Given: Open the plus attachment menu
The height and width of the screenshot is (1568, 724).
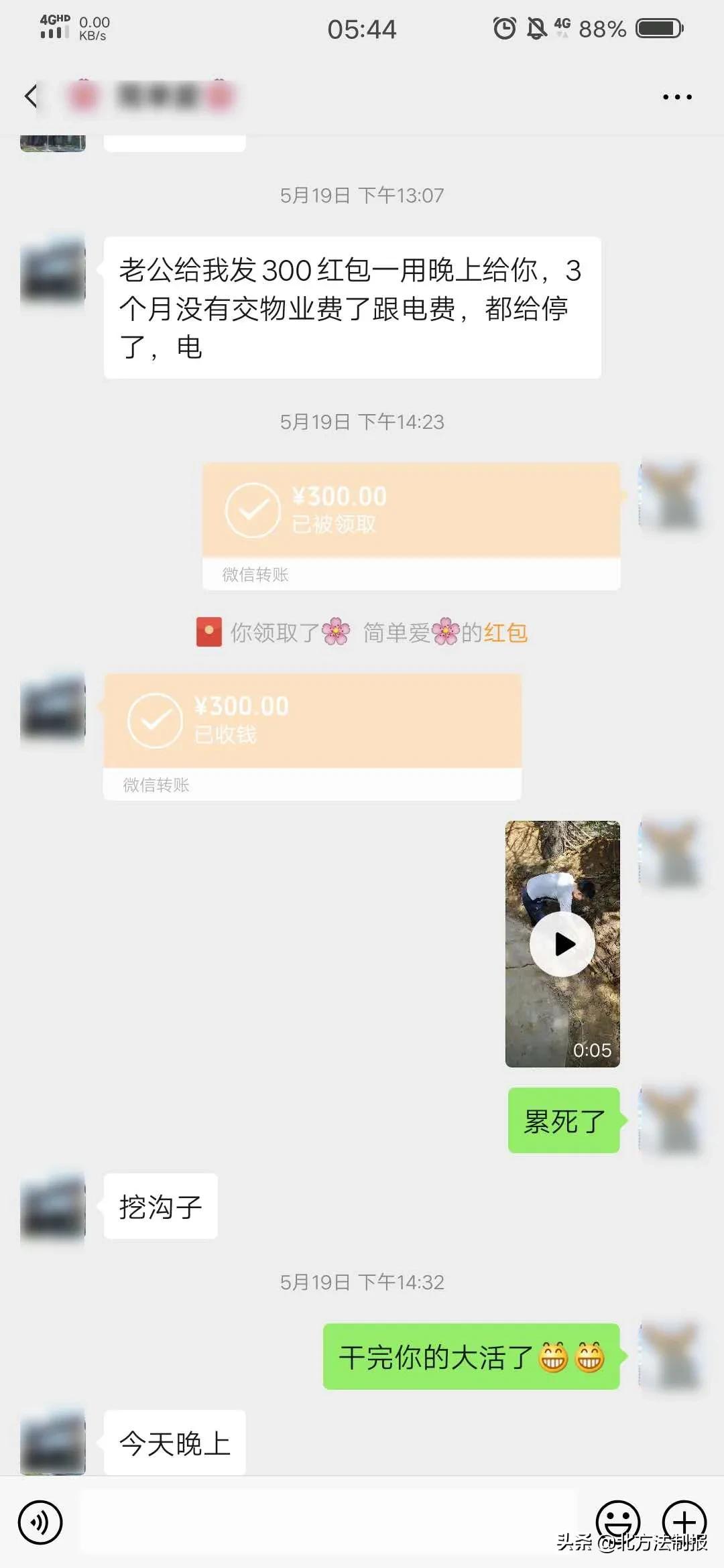Looking at the screenshot, I should coord(682,1518).
